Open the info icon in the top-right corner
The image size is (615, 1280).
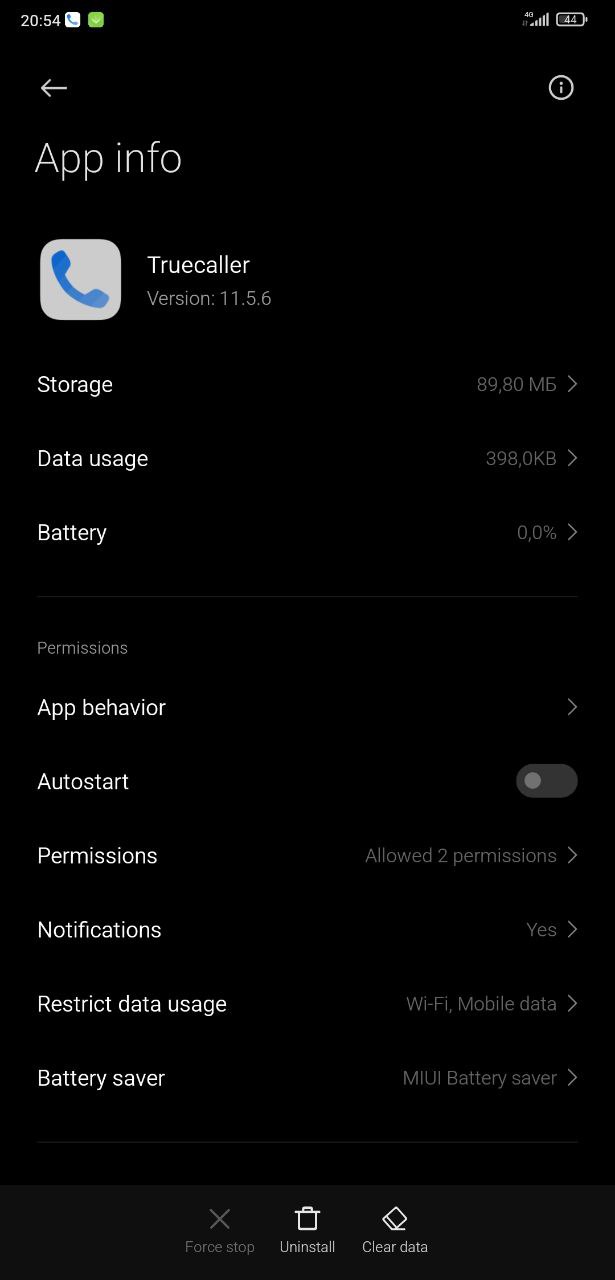(561, 88)
